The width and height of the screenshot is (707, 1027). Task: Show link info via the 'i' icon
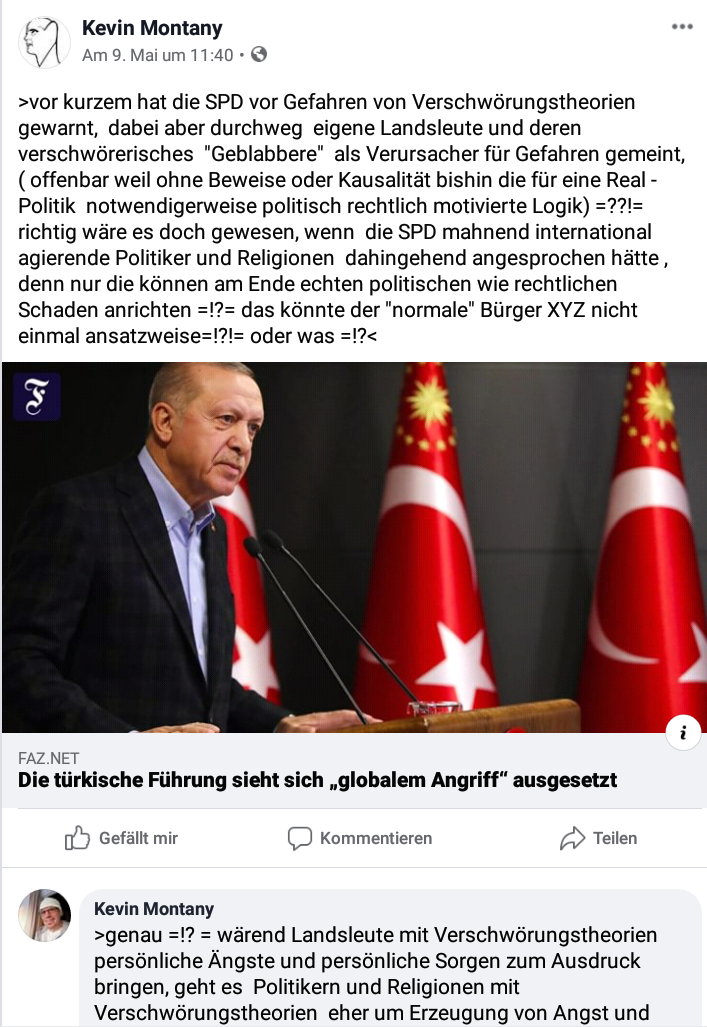point(683,733)
